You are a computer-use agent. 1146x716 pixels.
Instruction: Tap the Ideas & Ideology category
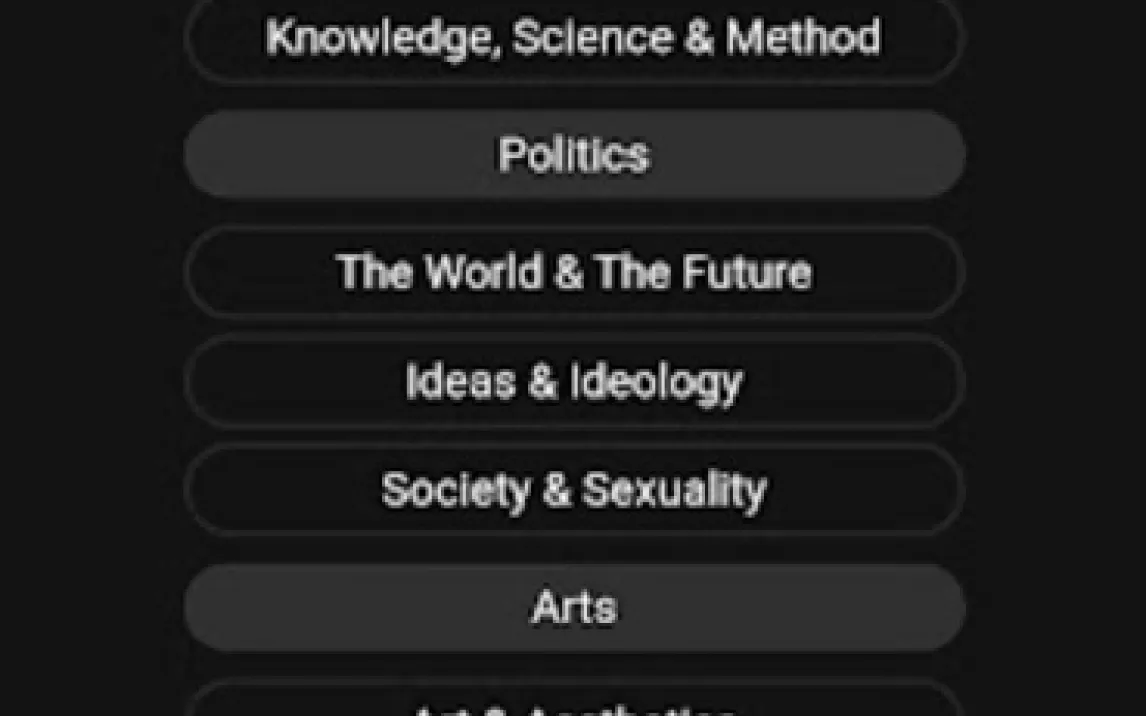click(574, 382)
